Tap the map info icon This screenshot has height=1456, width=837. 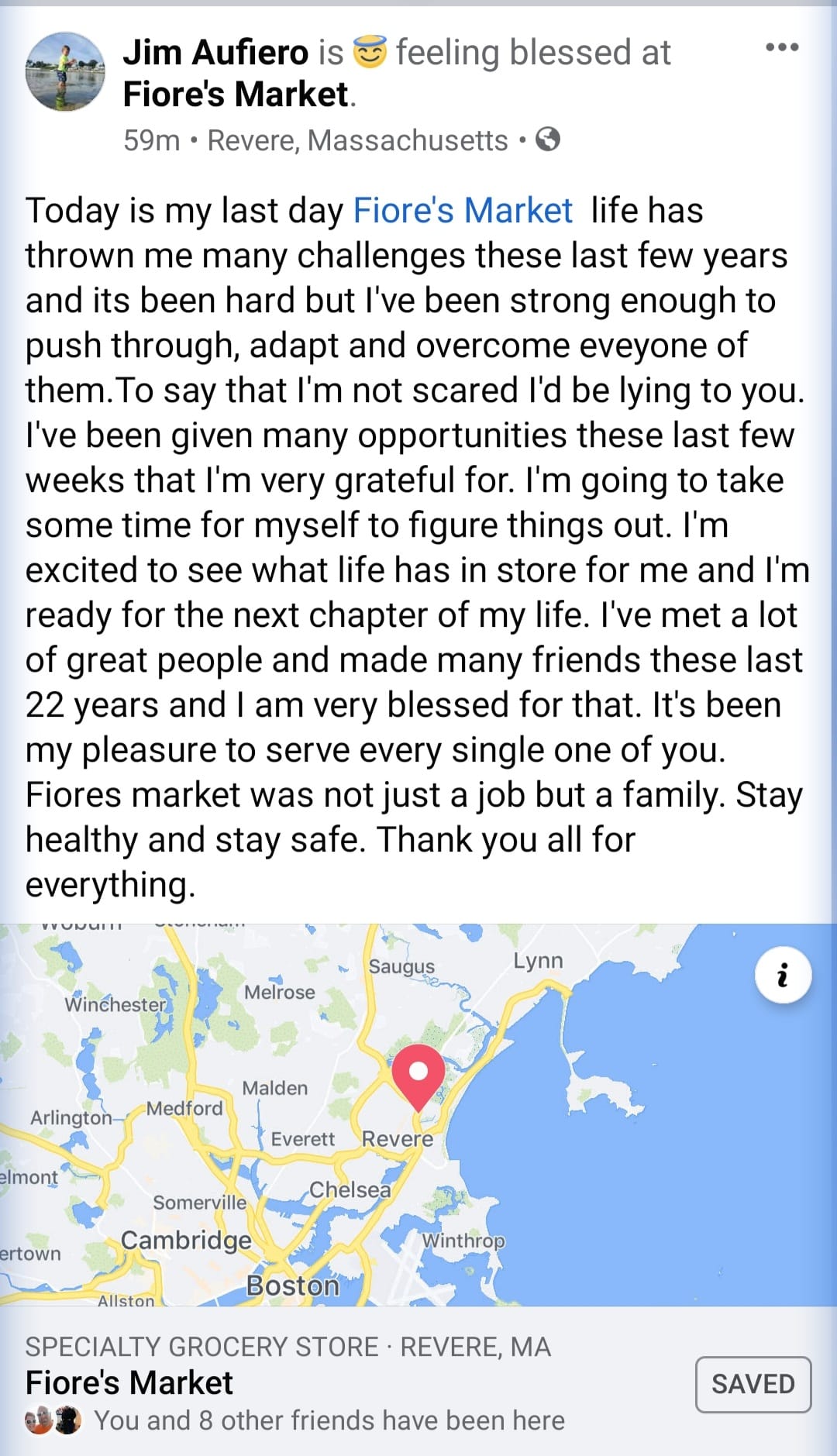click(x=783, y=975)
